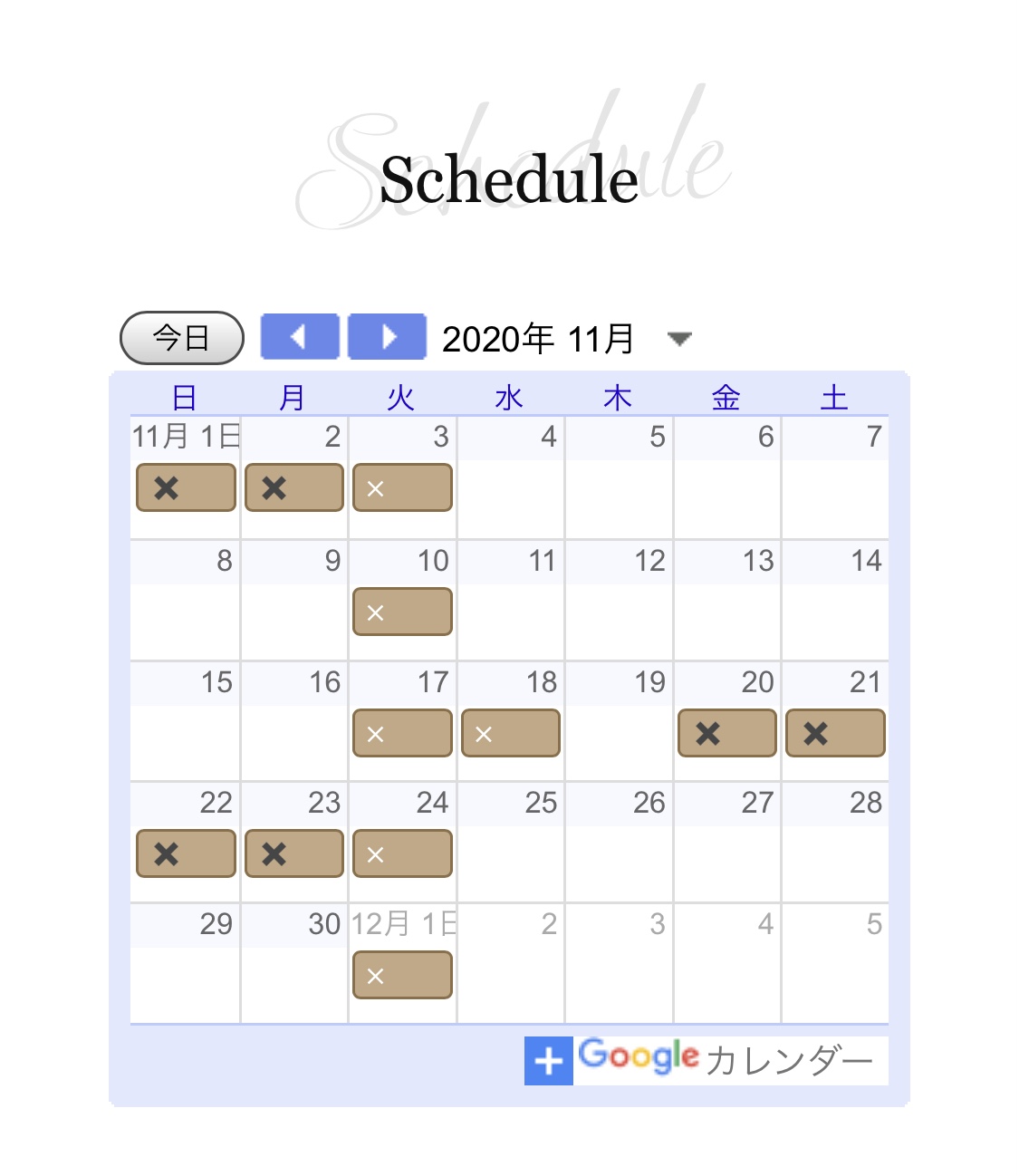Open the event on November 2
The image size is (1019, 1176).
(294, 487)
